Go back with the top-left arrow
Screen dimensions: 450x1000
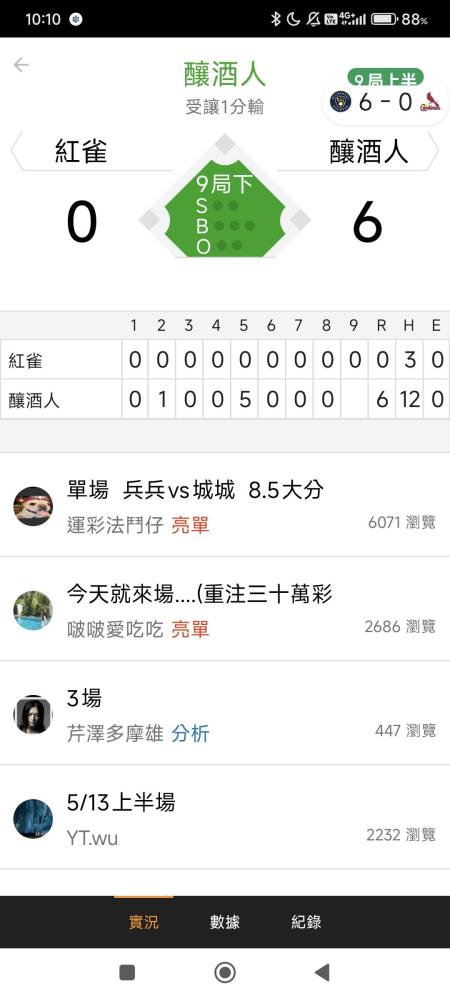point(21,64)
